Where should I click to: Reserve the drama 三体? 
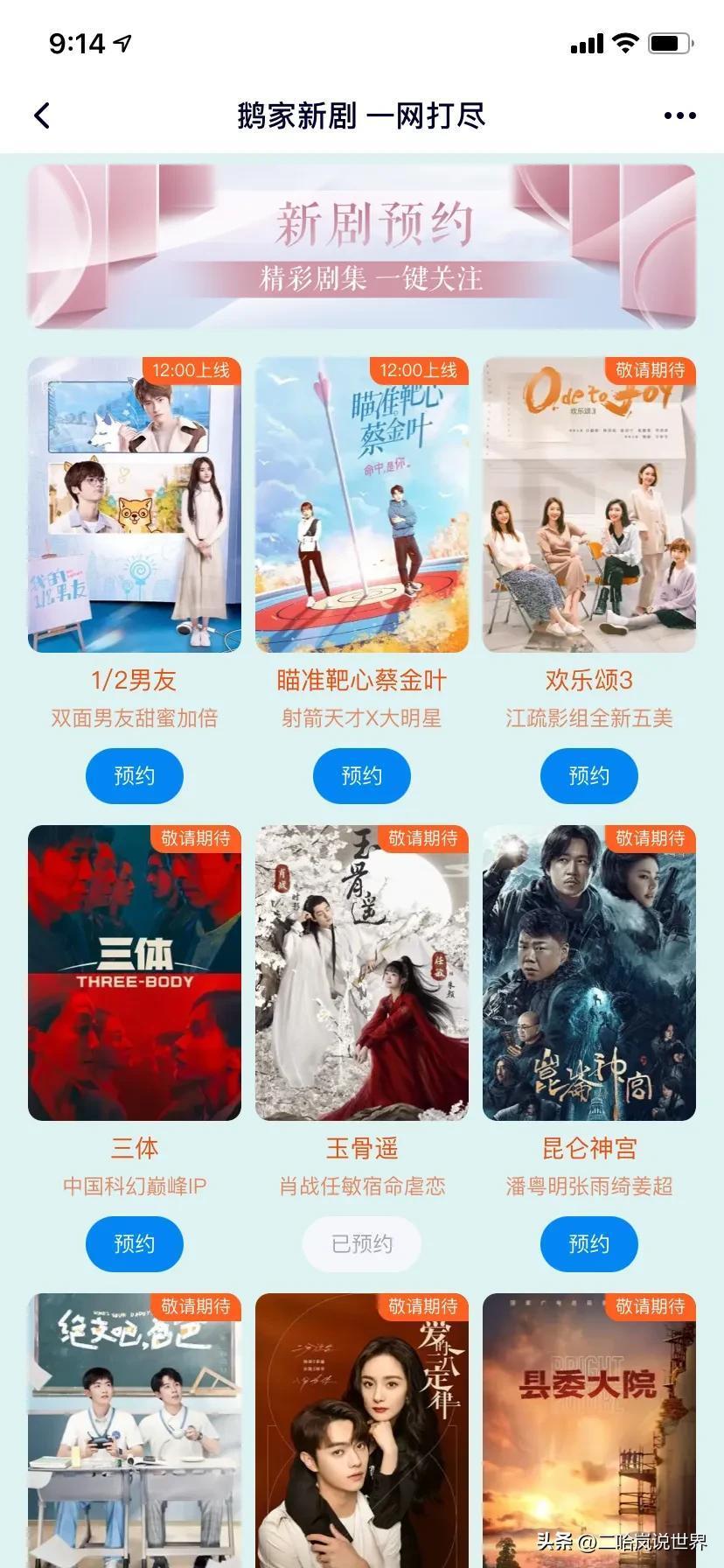(135, 1244)
